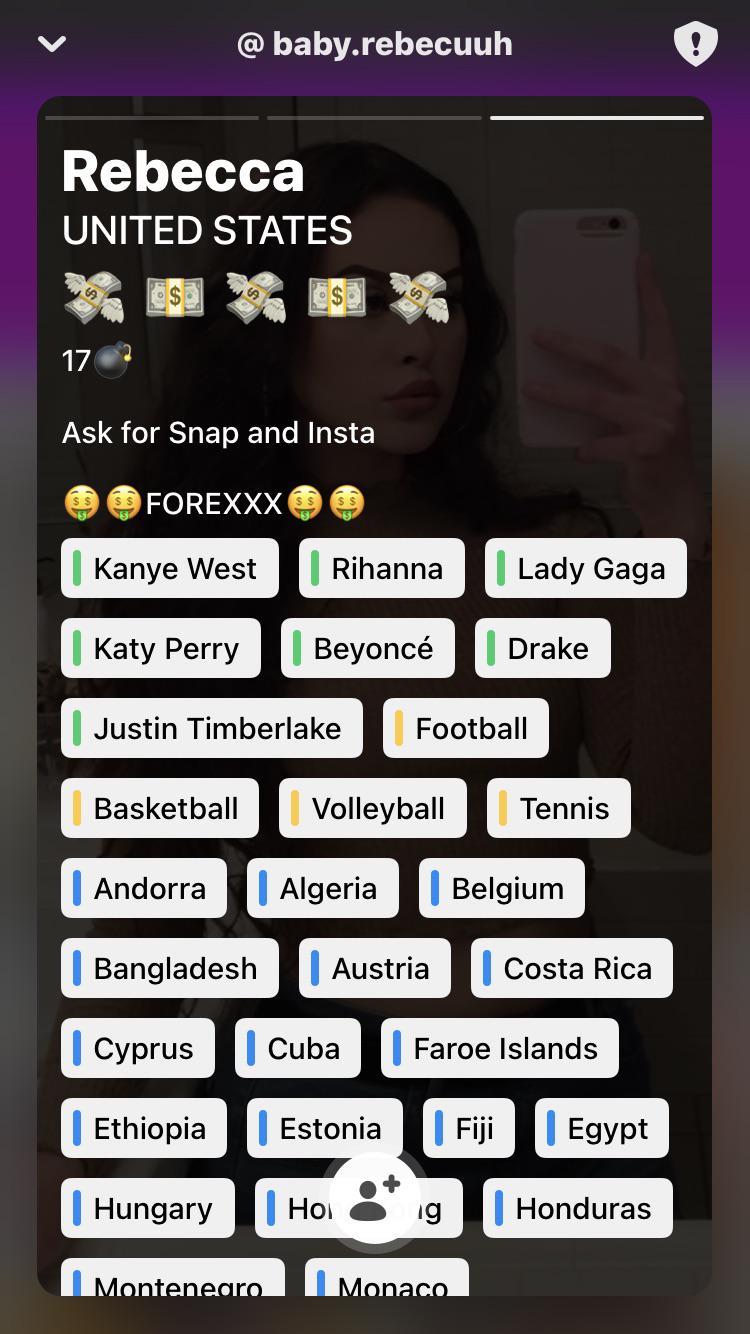The image size is (750, 1334).
Task: Tap the Andorra country tag
Action: [144, 888]
